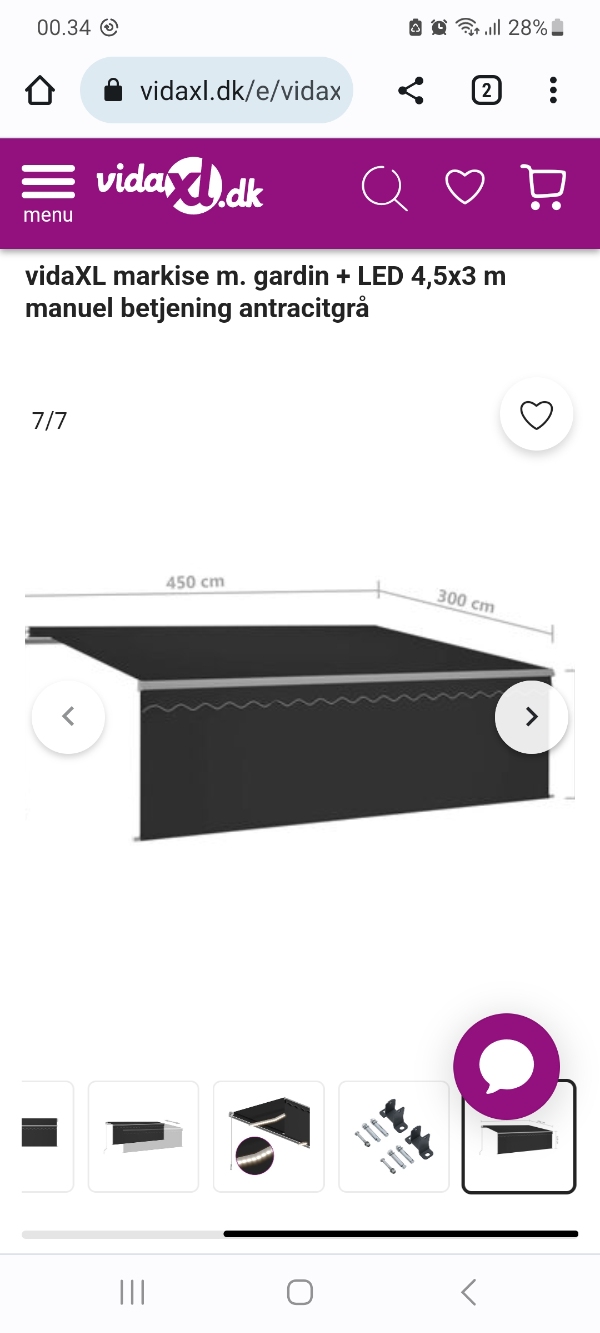Open the vidaXL menu drawer
Screen dimensions: 600x1333
tap(48, 193)
